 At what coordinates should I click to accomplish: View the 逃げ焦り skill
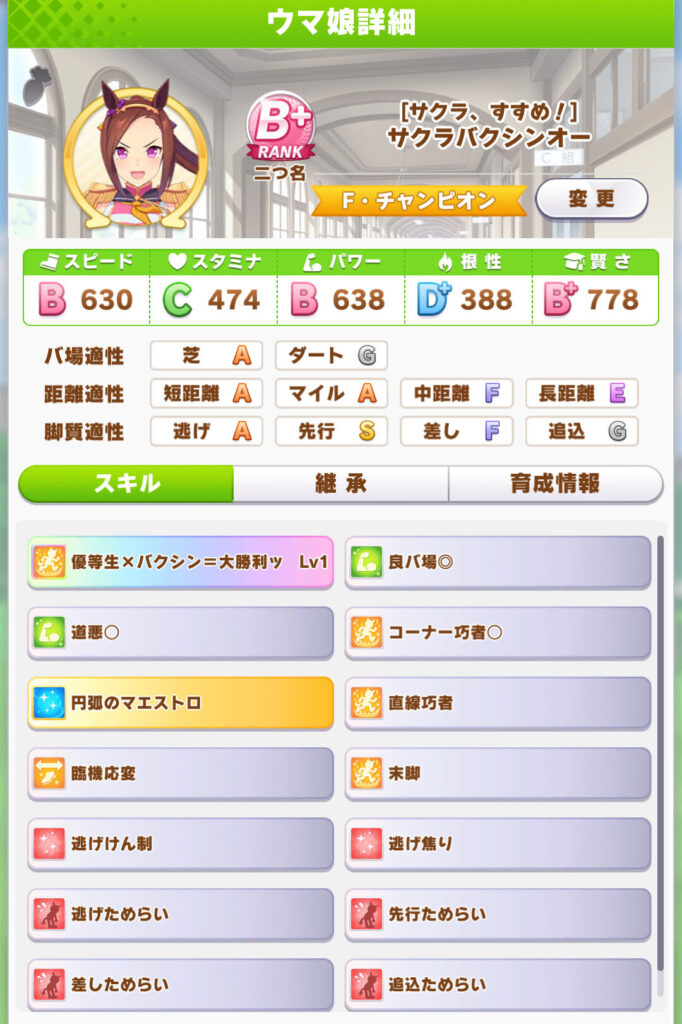(x=498, y=843)
